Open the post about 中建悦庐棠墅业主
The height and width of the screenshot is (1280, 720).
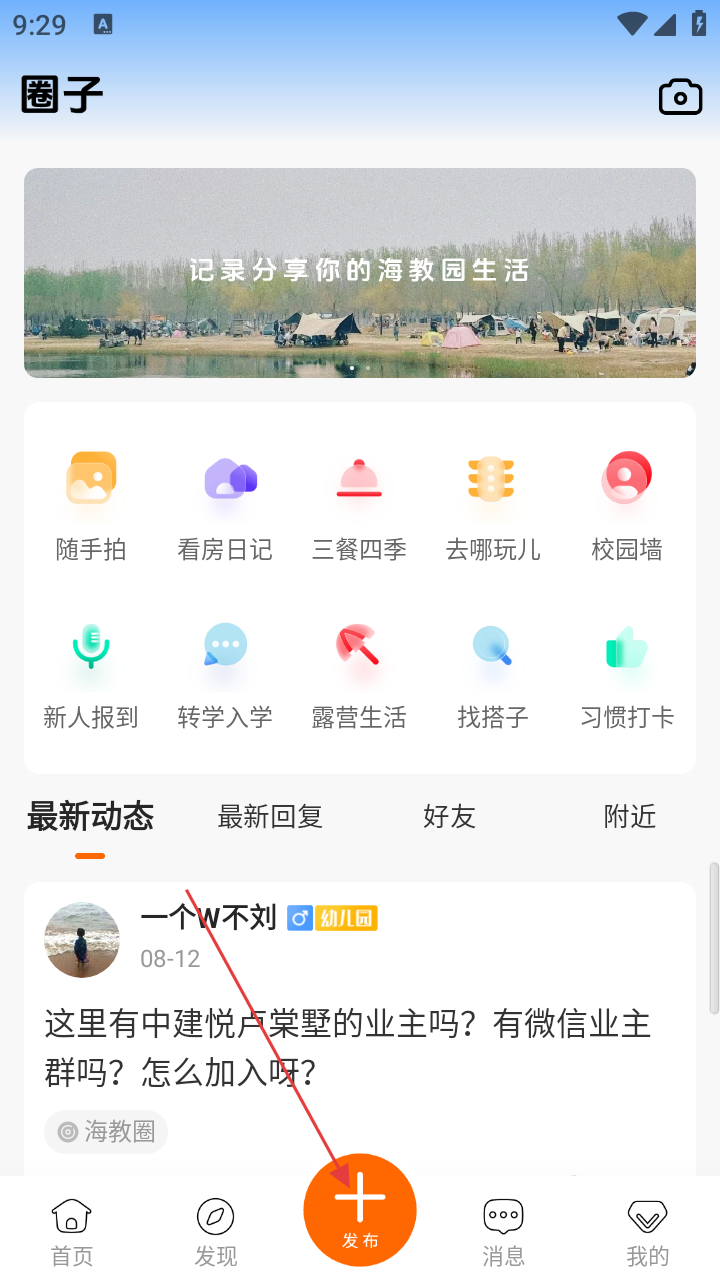click(x=348, y=1048)
